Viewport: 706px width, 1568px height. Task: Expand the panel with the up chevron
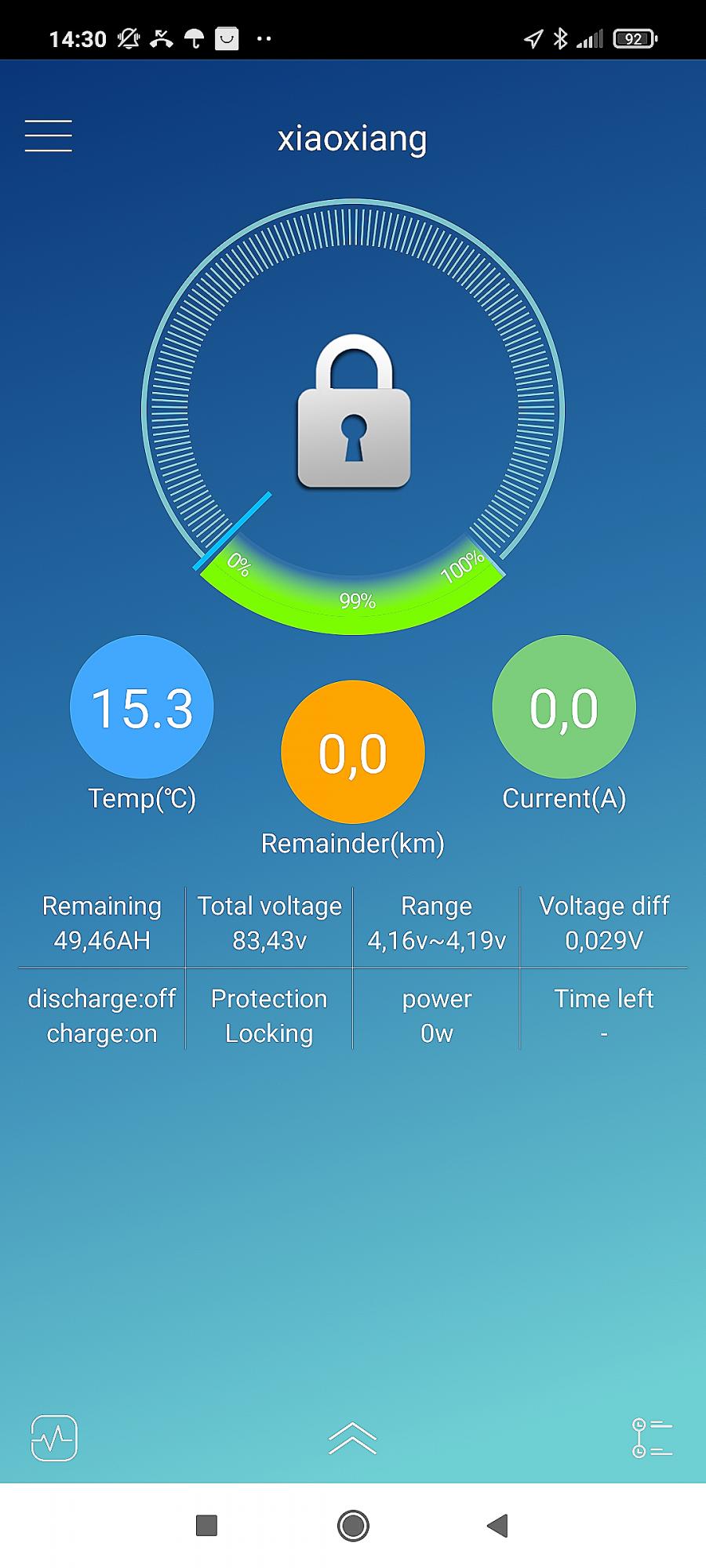[353, 1438]
